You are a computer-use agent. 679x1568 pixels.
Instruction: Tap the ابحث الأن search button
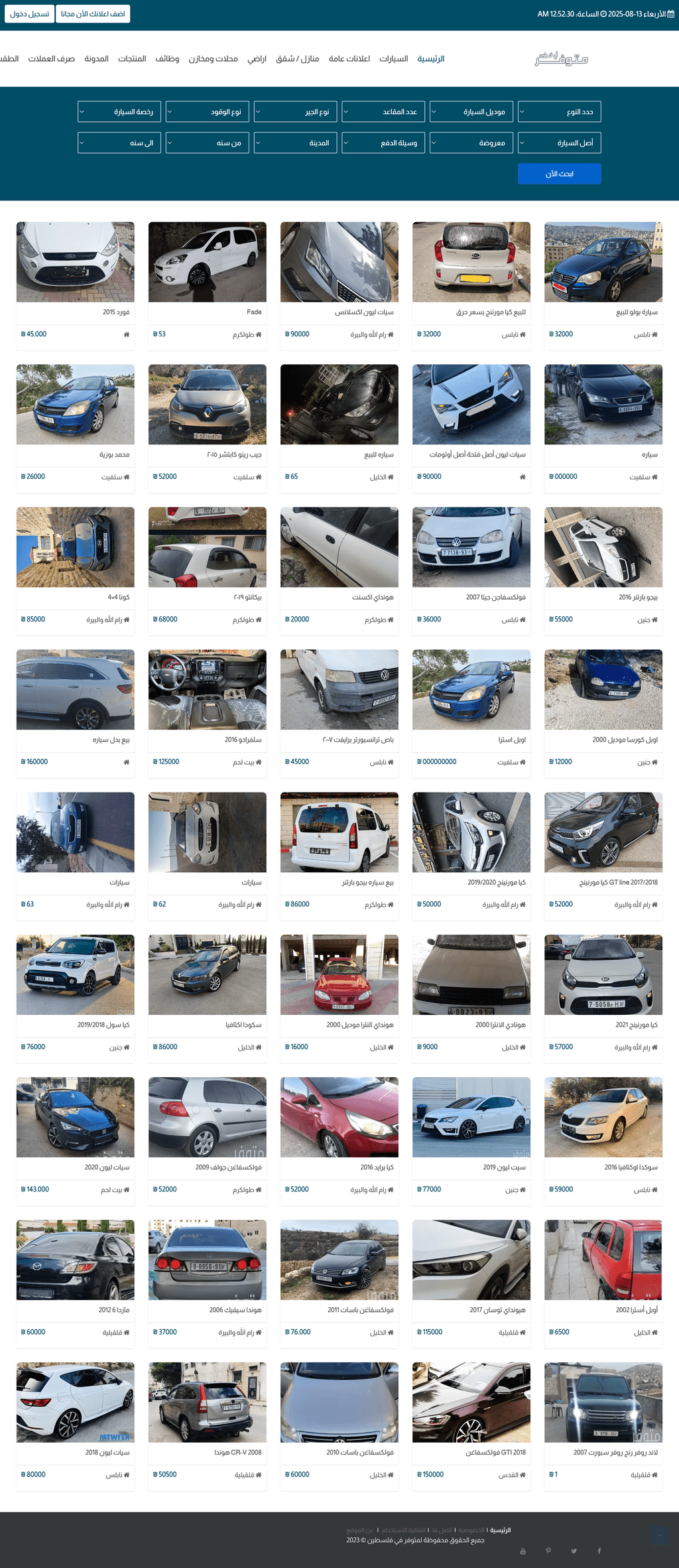click(559, 174)
